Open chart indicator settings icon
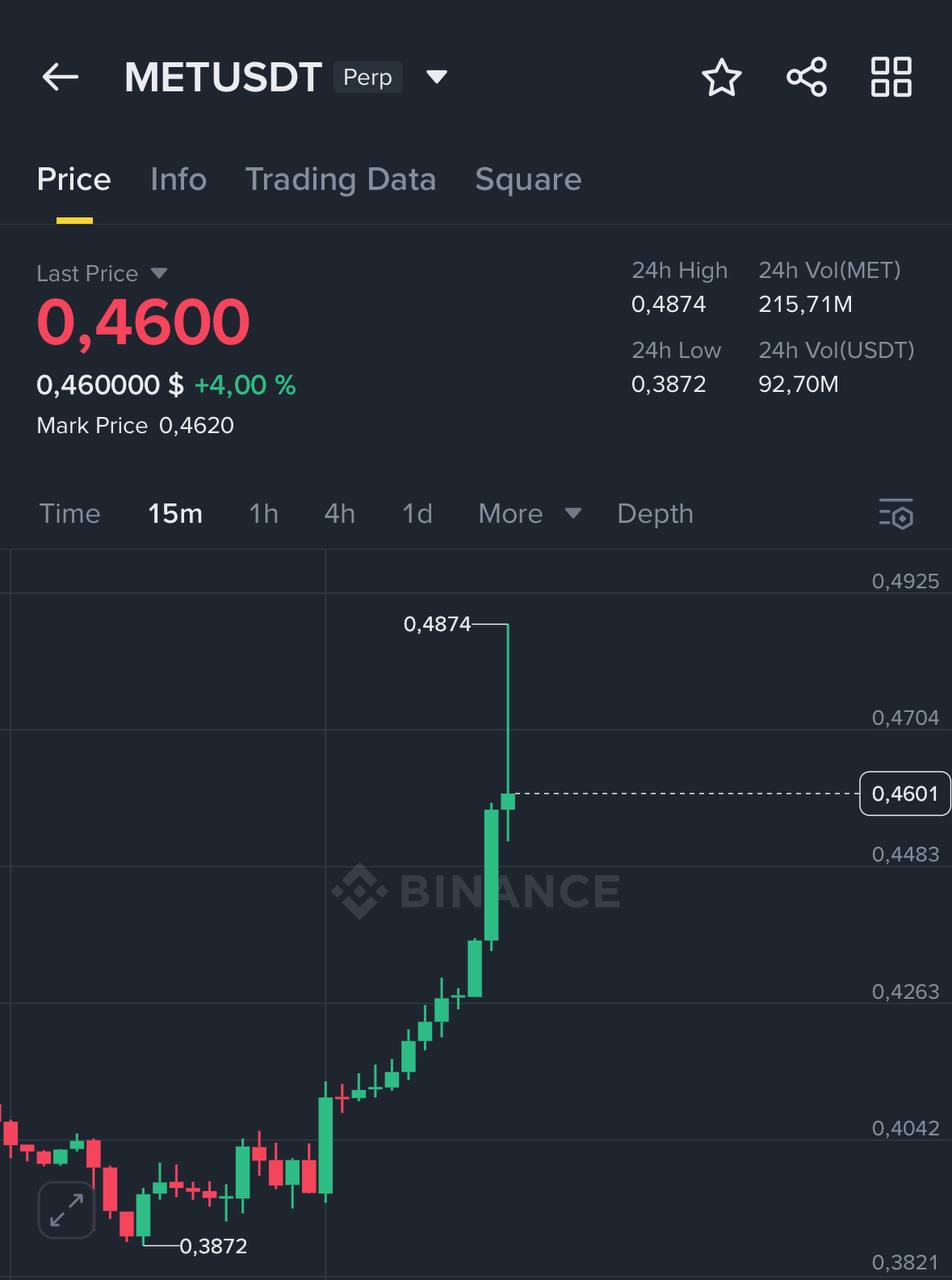 pos(896,514)
